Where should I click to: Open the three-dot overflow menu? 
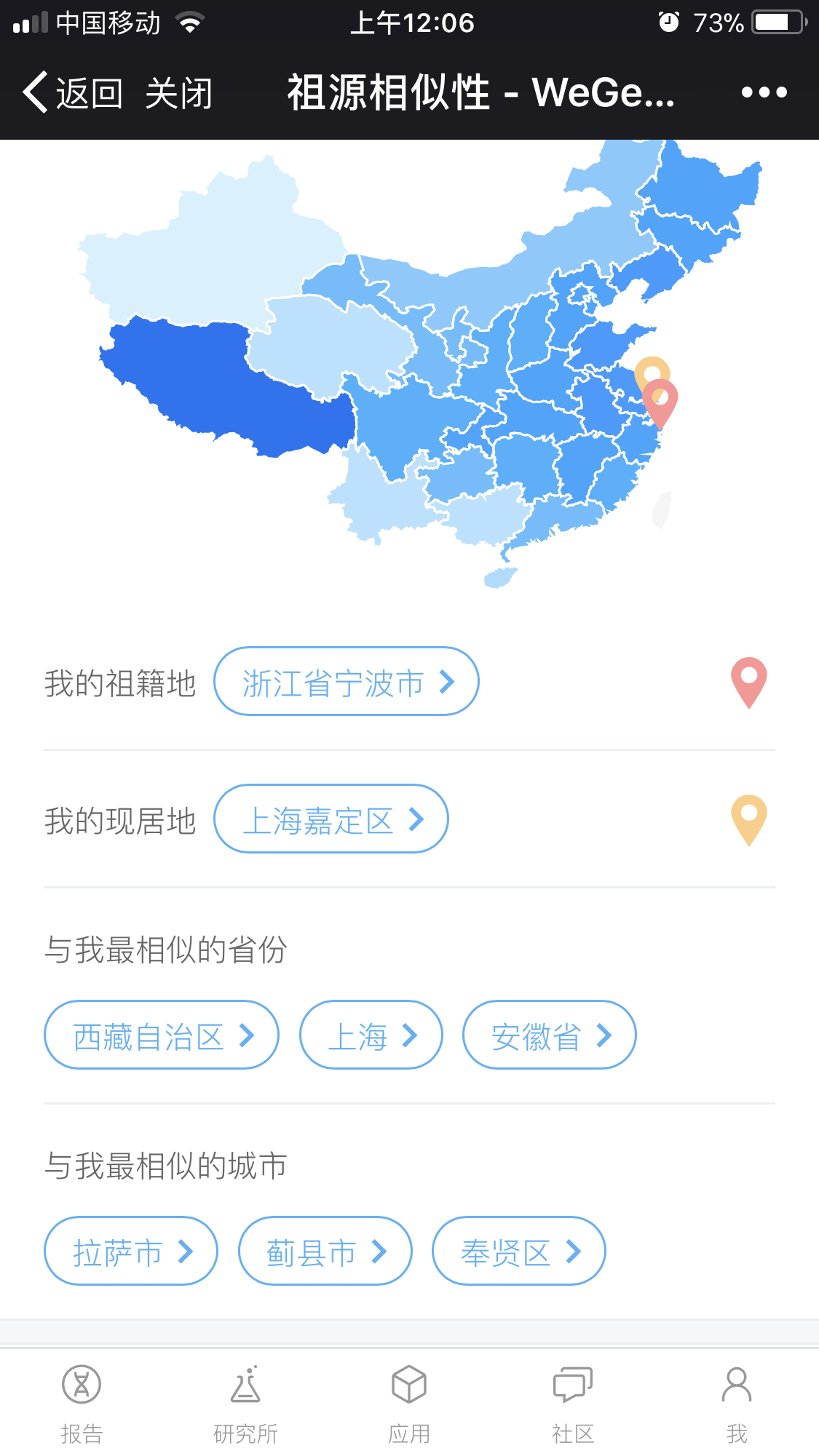tap(764, 92)
